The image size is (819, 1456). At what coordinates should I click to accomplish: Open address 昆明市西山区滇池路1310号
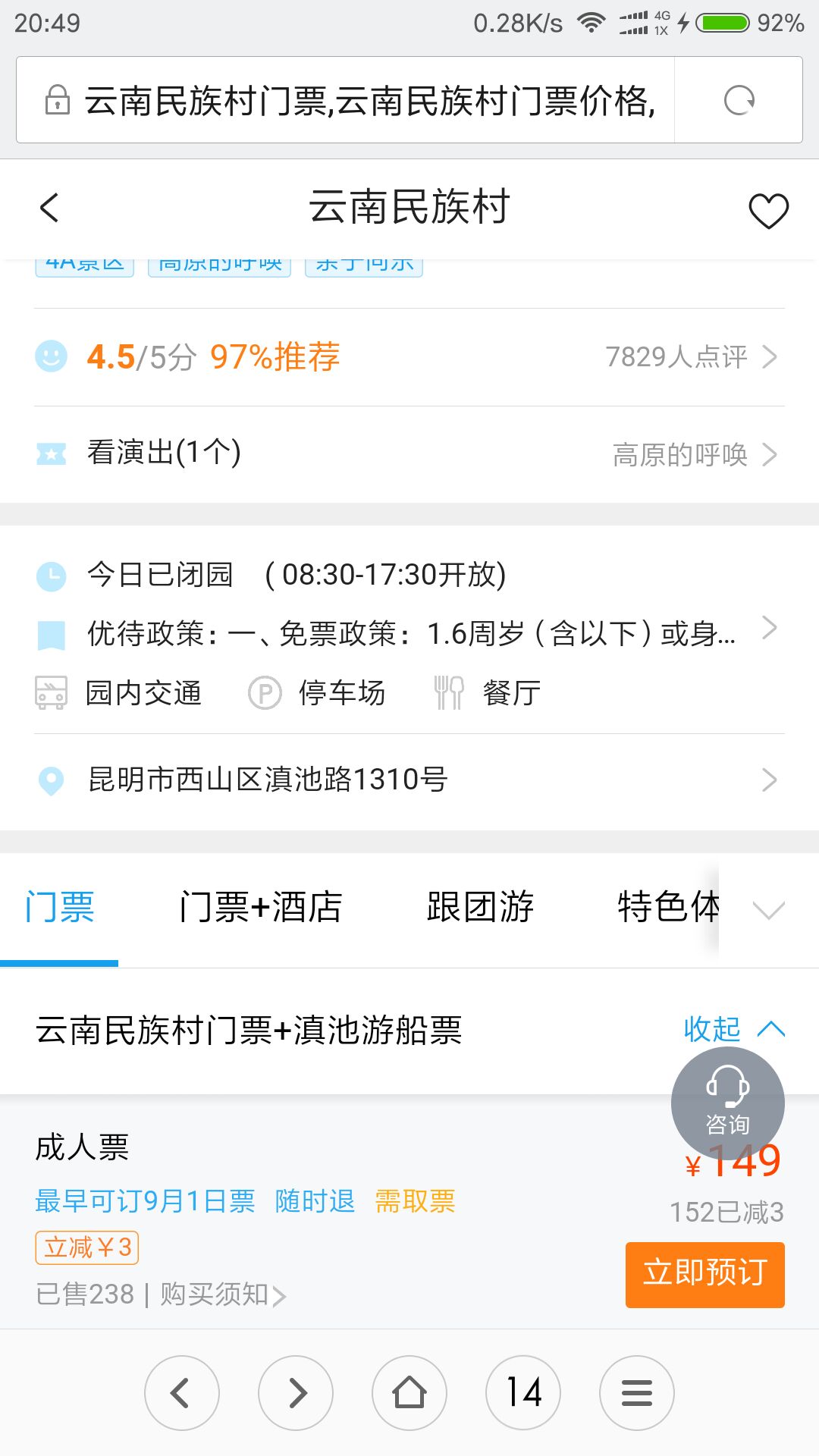(x=409, y=780)
